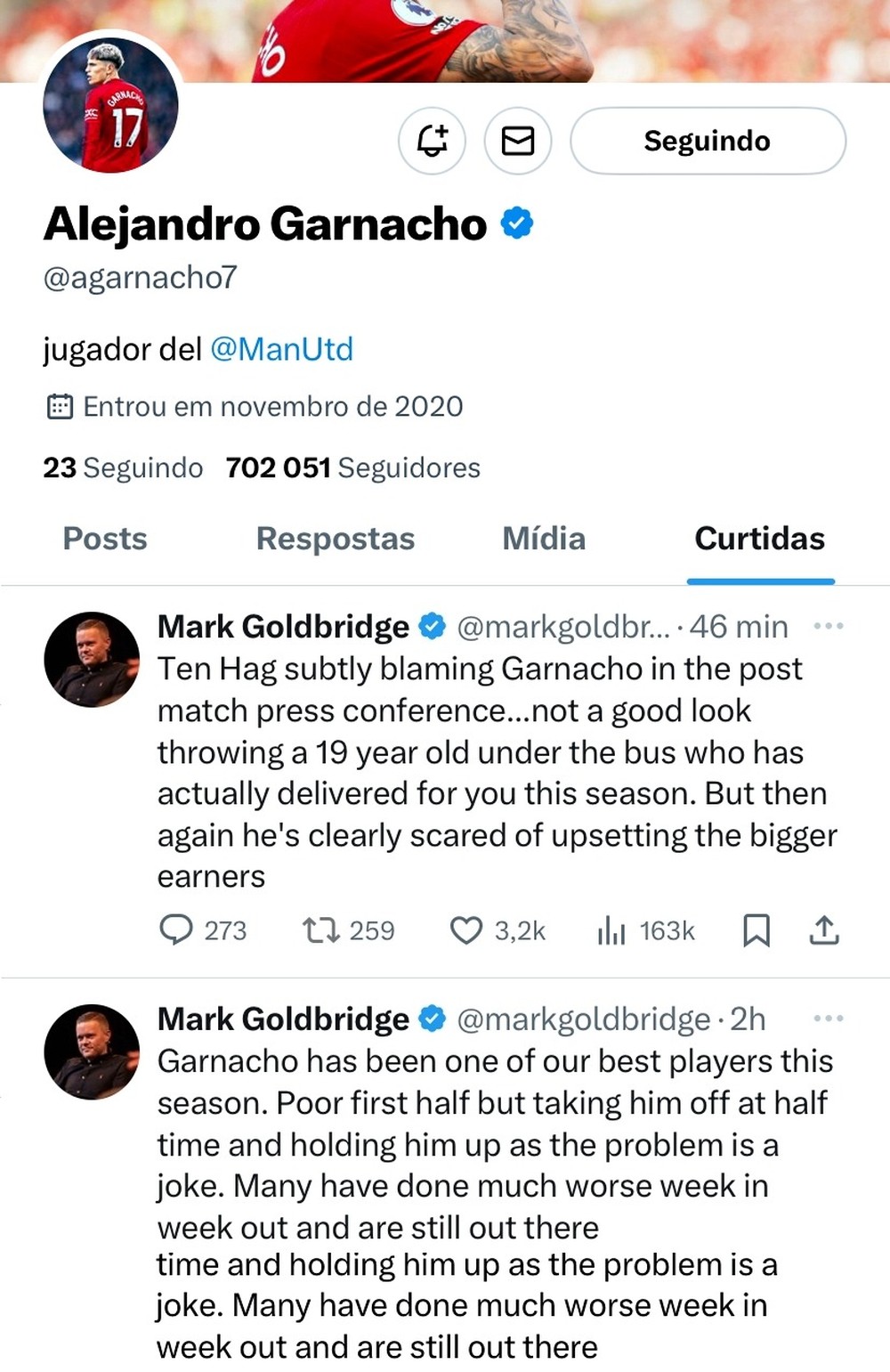
Task: Open the 163k views analytics icon
Action: click(x=614, y=930)
